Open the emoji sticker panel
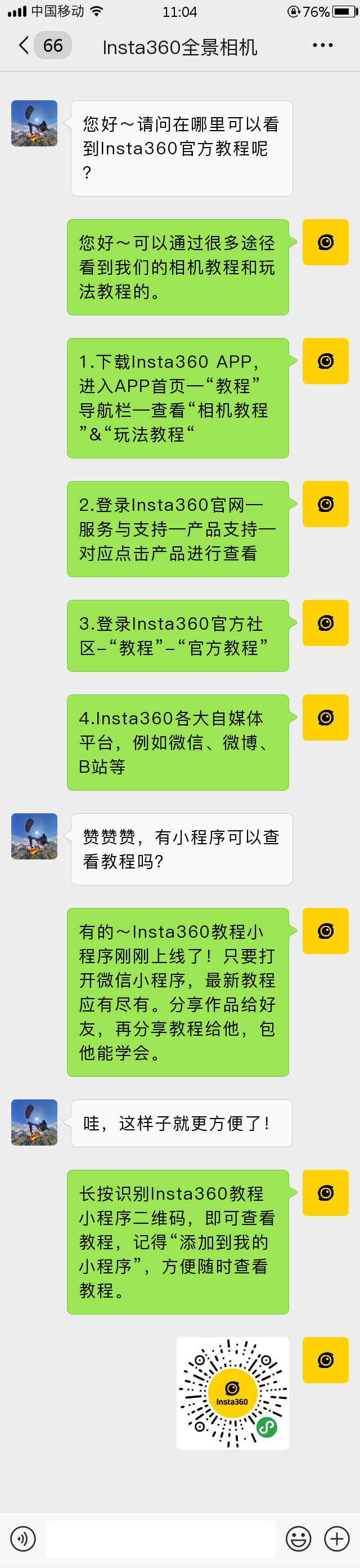This screenshot has width=360, height=1568. click(298, 1539)
